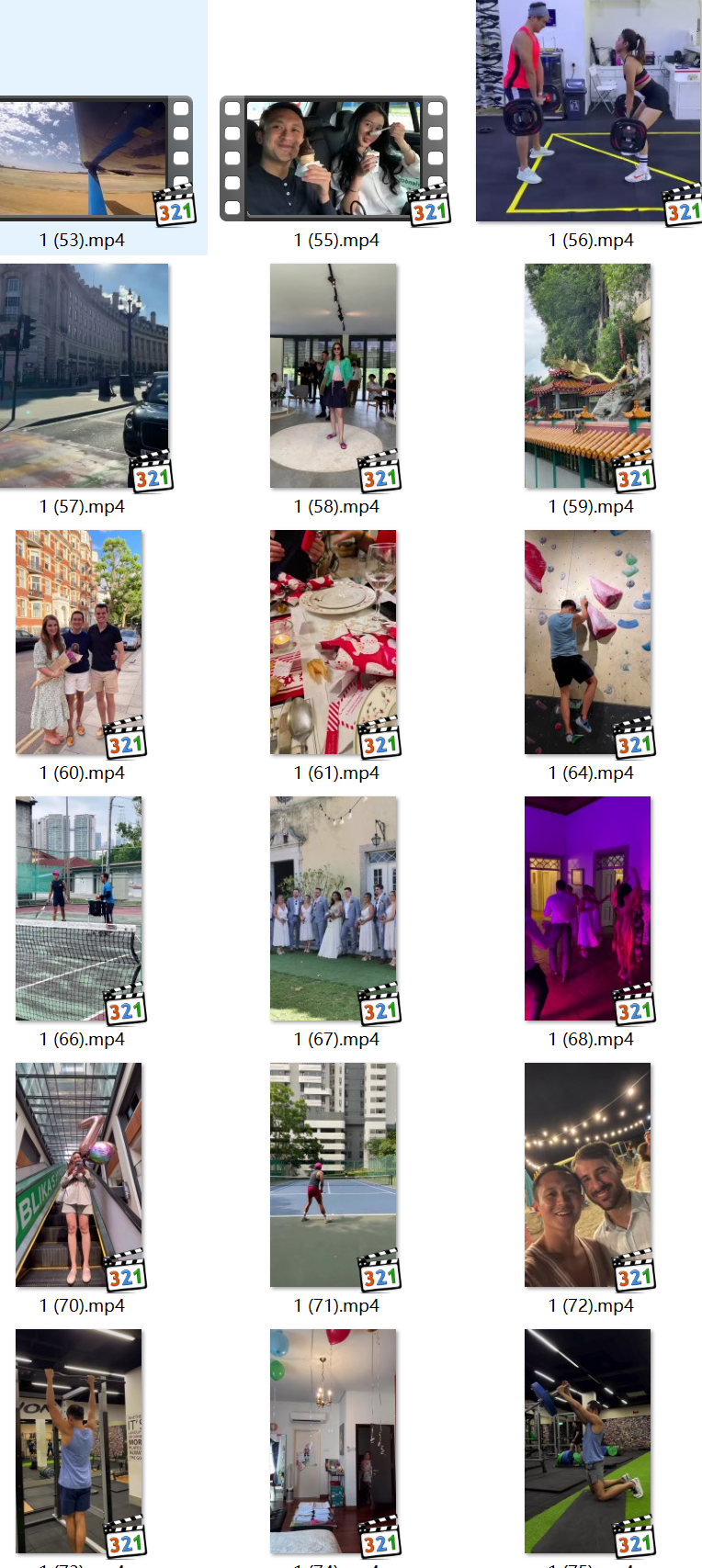Open video 1 (58).mp4

click(x=334, y=375)
